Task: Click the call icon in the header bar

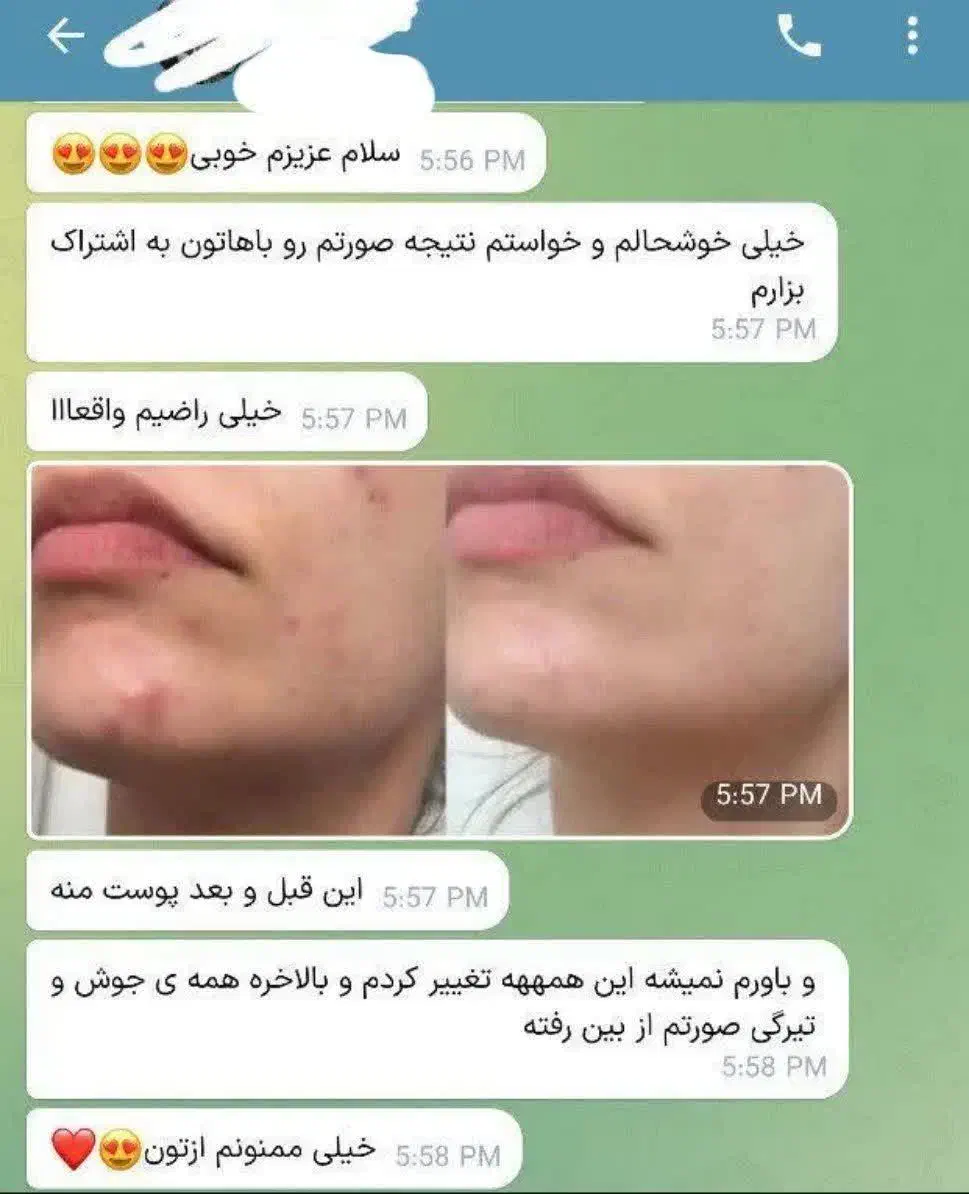Action: pyautogui.click(x=800, y=36)
